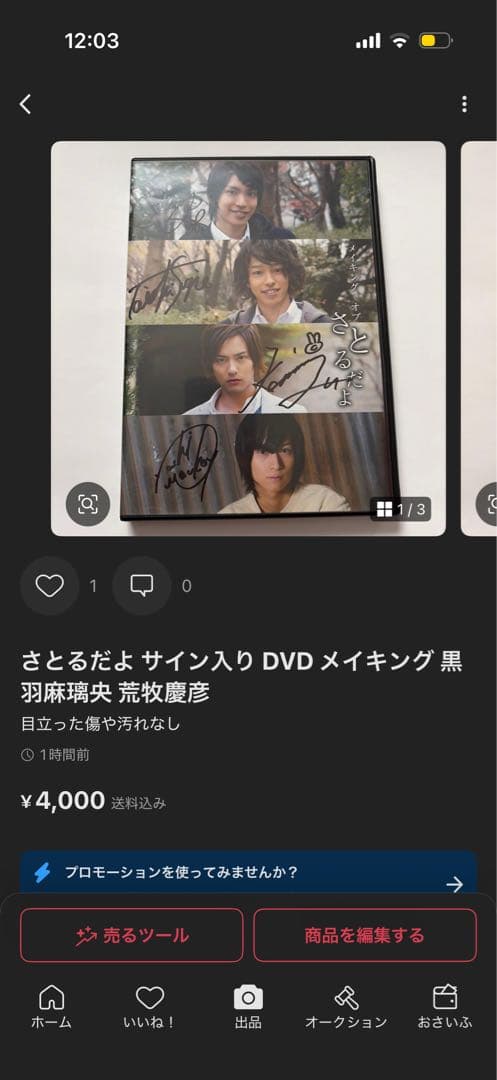Open 売るツール selling tools
This screenshot has width=497, height=1080.
click(x=131, y=935)
